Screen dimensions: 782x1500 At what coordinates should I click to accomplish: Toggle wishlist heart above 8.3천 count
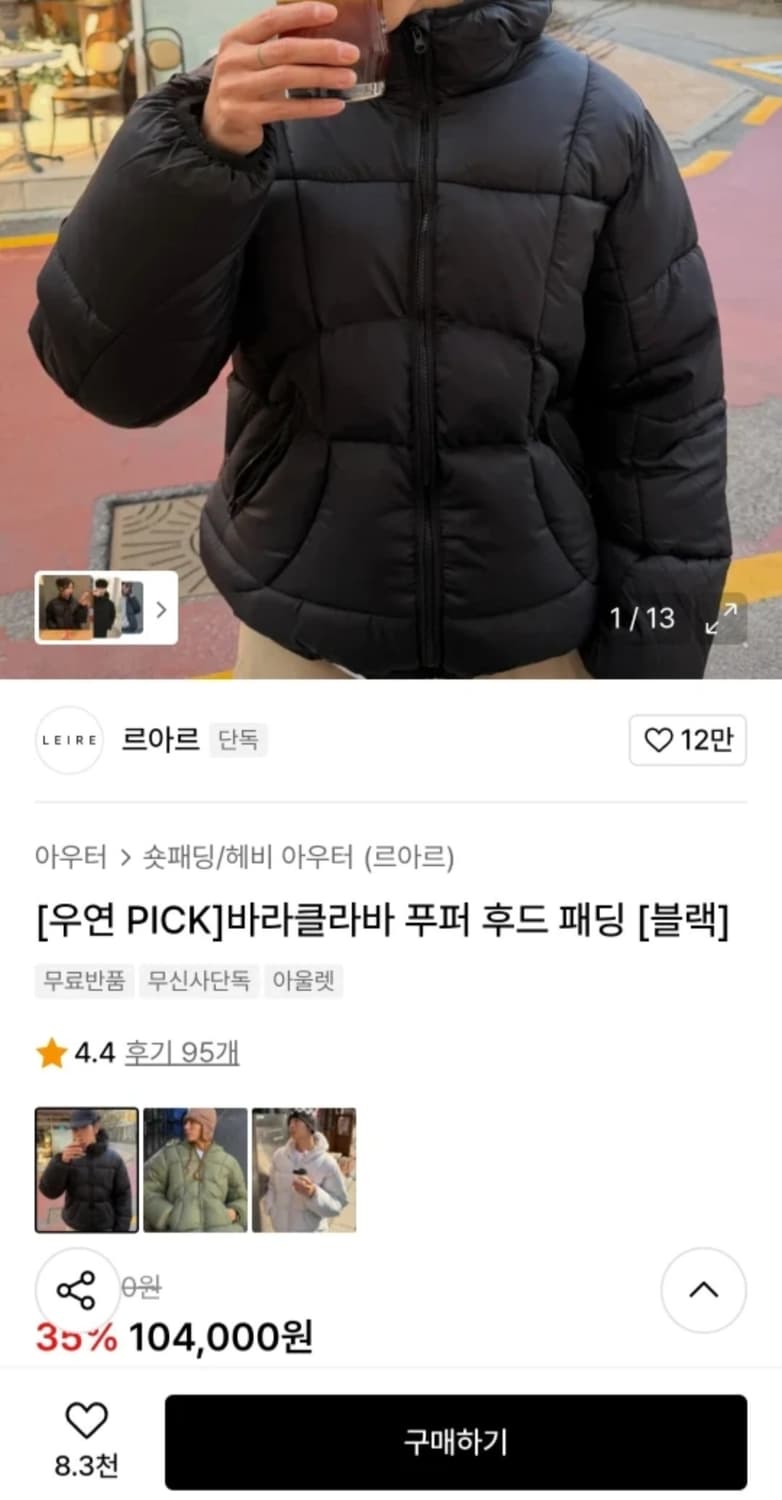(85, 1418)
